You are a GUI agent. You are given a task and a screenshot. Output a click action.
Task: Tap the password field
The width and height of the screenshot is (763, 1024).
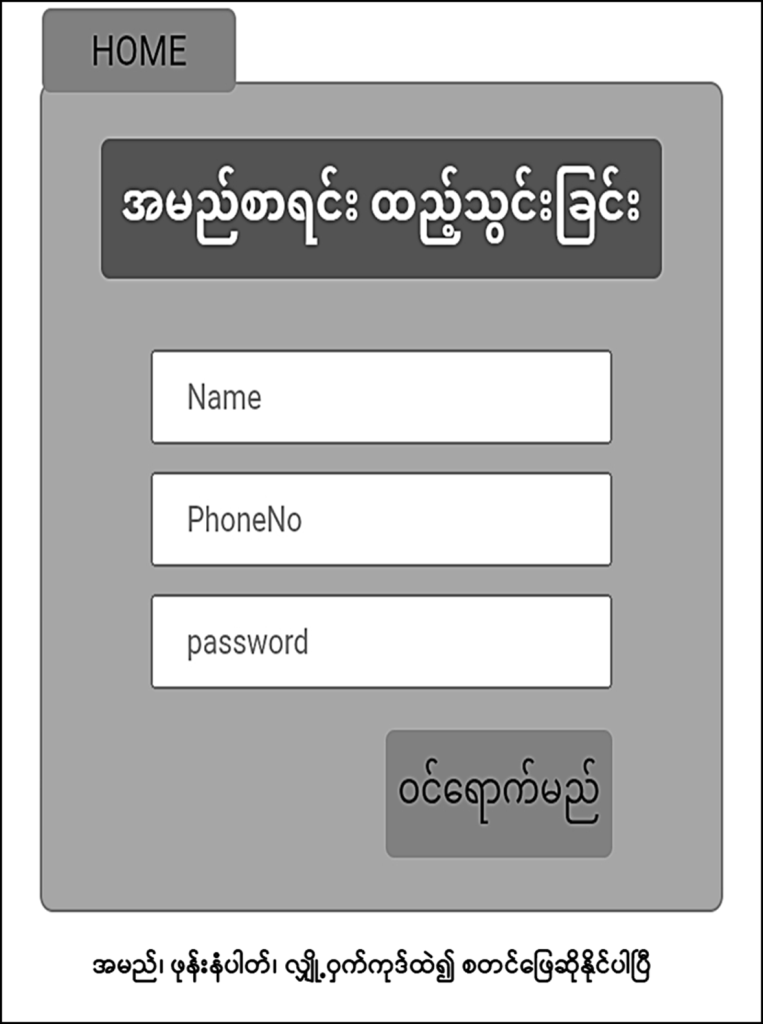[x=381, y=641]
